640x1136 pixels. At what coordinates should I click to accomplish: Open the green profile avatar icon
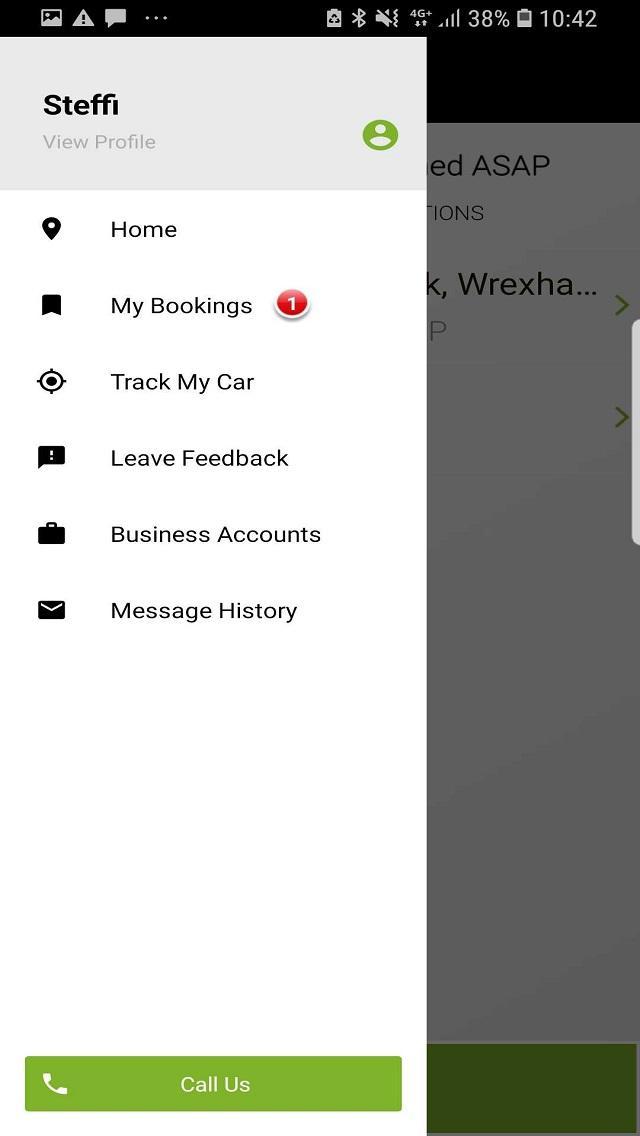380,135
